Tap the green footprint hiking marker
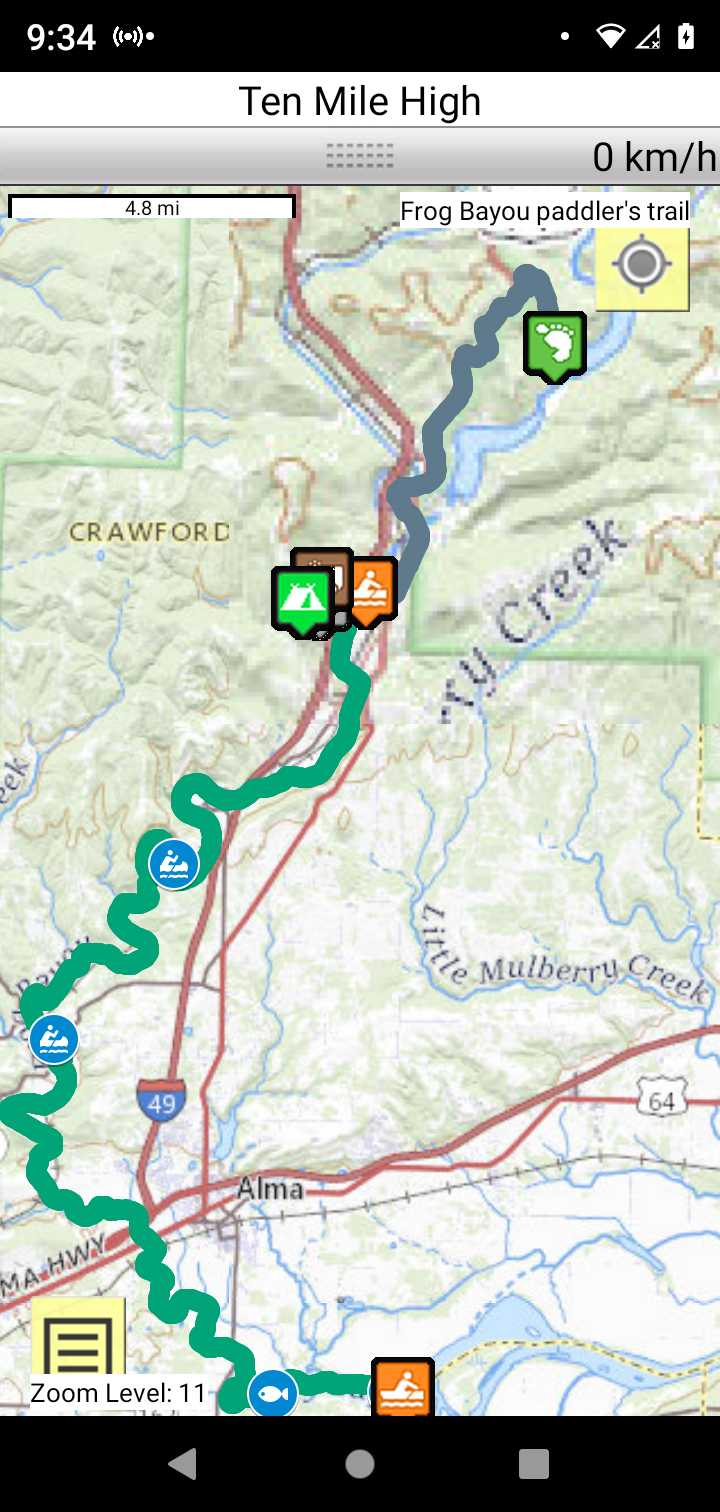The width and height of the screenshot is (720, 1512). pyautogui.click(x=555, y=343)
